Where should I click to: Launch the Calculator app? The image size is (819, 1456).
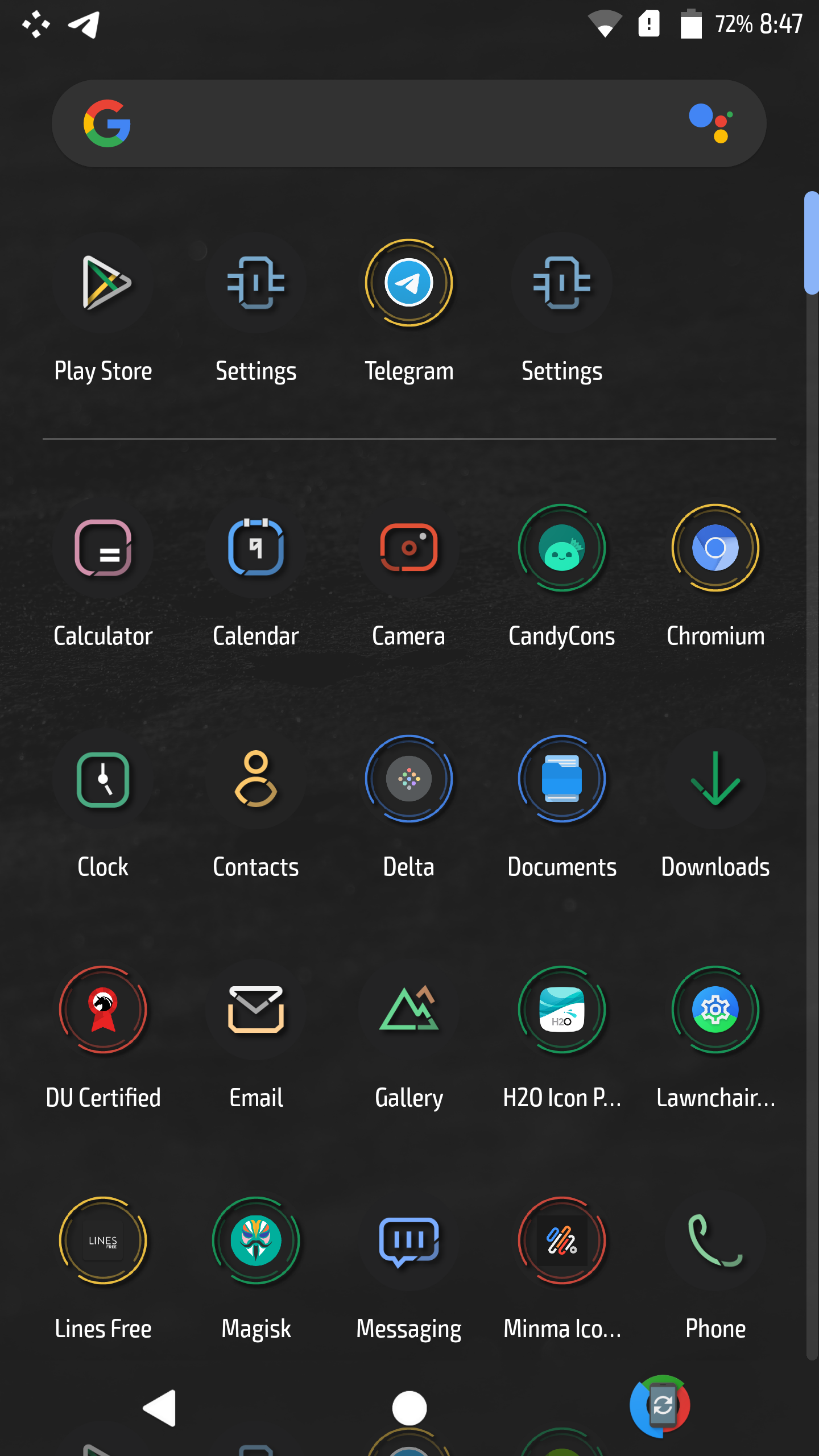pyautogui.click(x=104, y=548)
